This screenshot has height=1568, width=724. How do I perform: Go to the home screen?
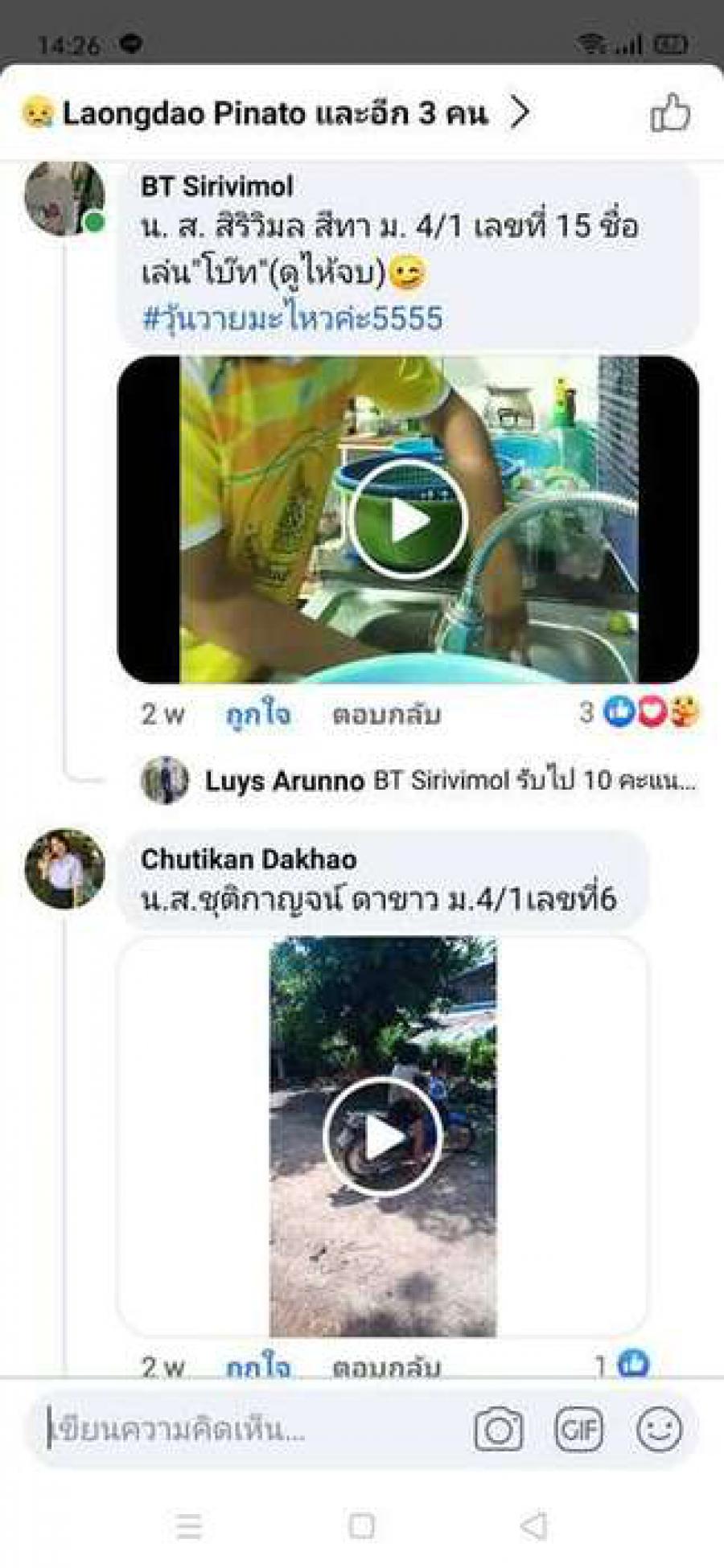[x=362, y=1525]
